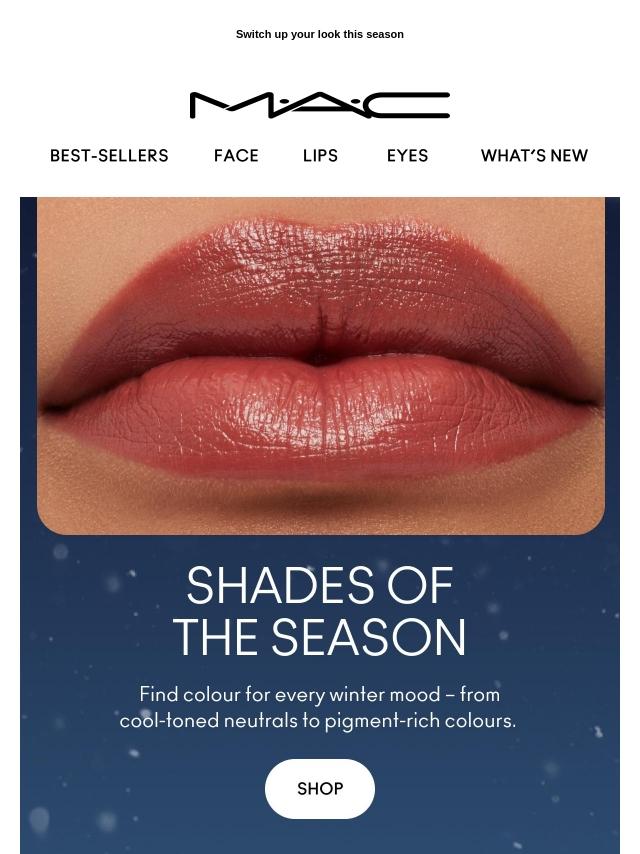Tap the white SHOP button

(x=320, y=789)
